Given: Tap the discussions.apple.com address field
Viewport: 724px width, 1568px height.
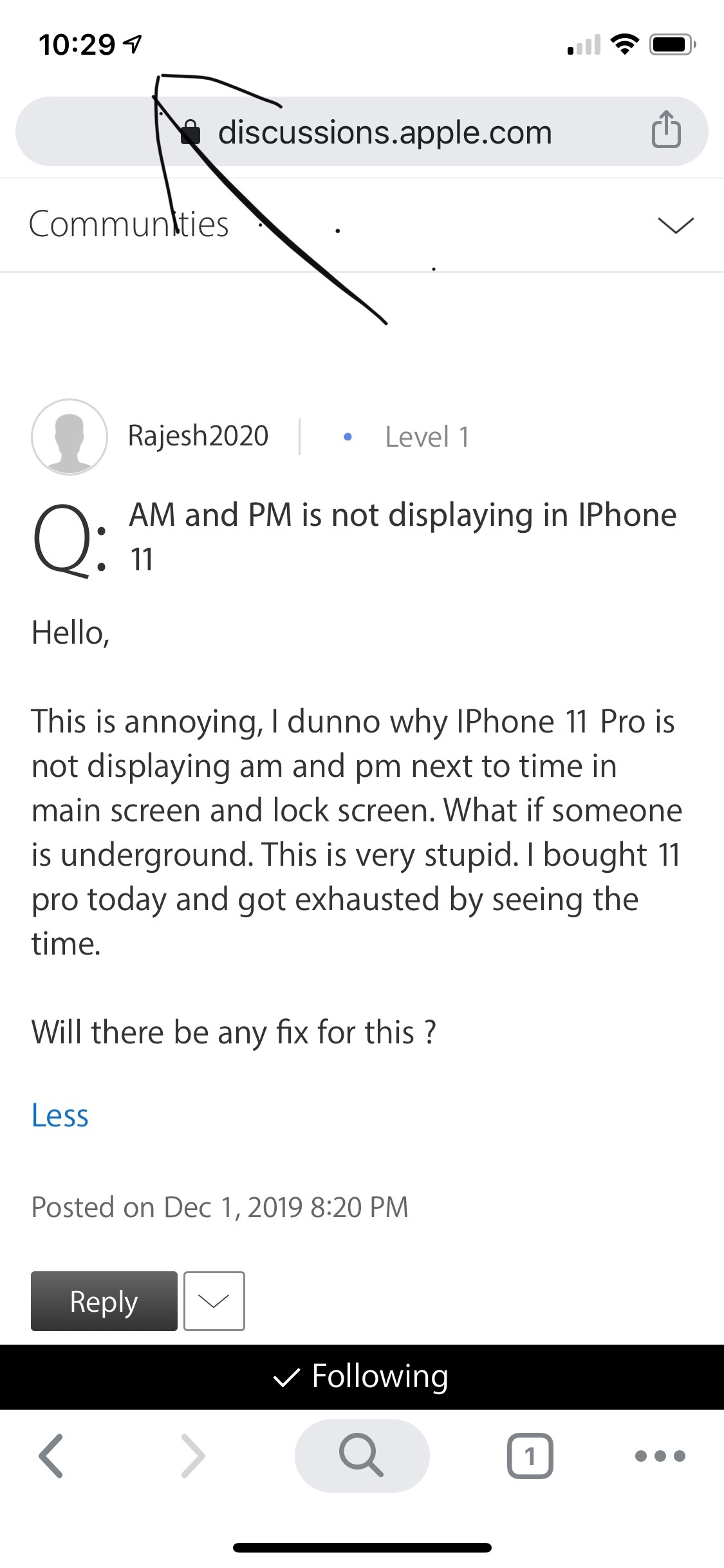Looking at the screenshot, I should pyautogui.click(x=386, y=132).
